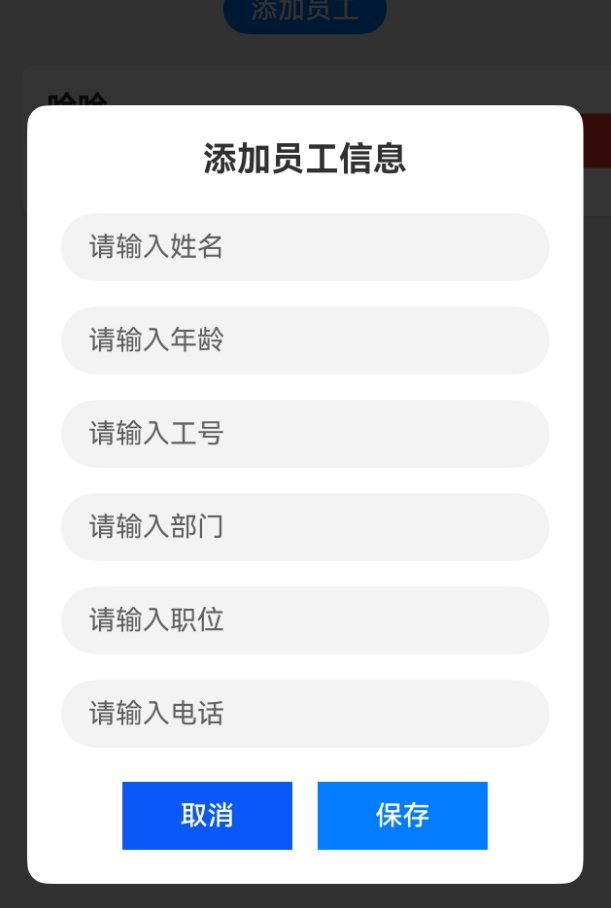
Task: Focus the 请输入职位 position field
Action: (305, 620)
